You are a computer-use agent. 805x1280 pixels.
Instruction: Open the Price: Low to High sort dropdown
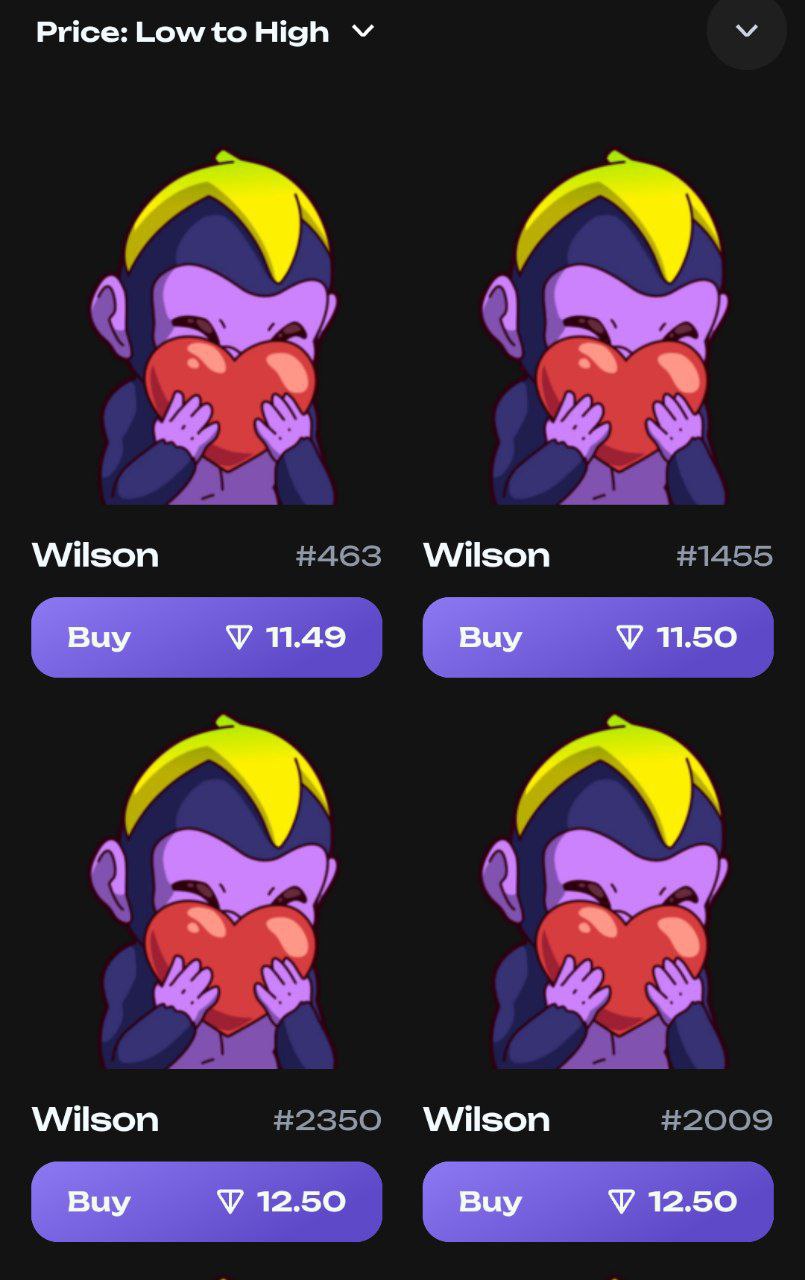(x=205, y=32)
